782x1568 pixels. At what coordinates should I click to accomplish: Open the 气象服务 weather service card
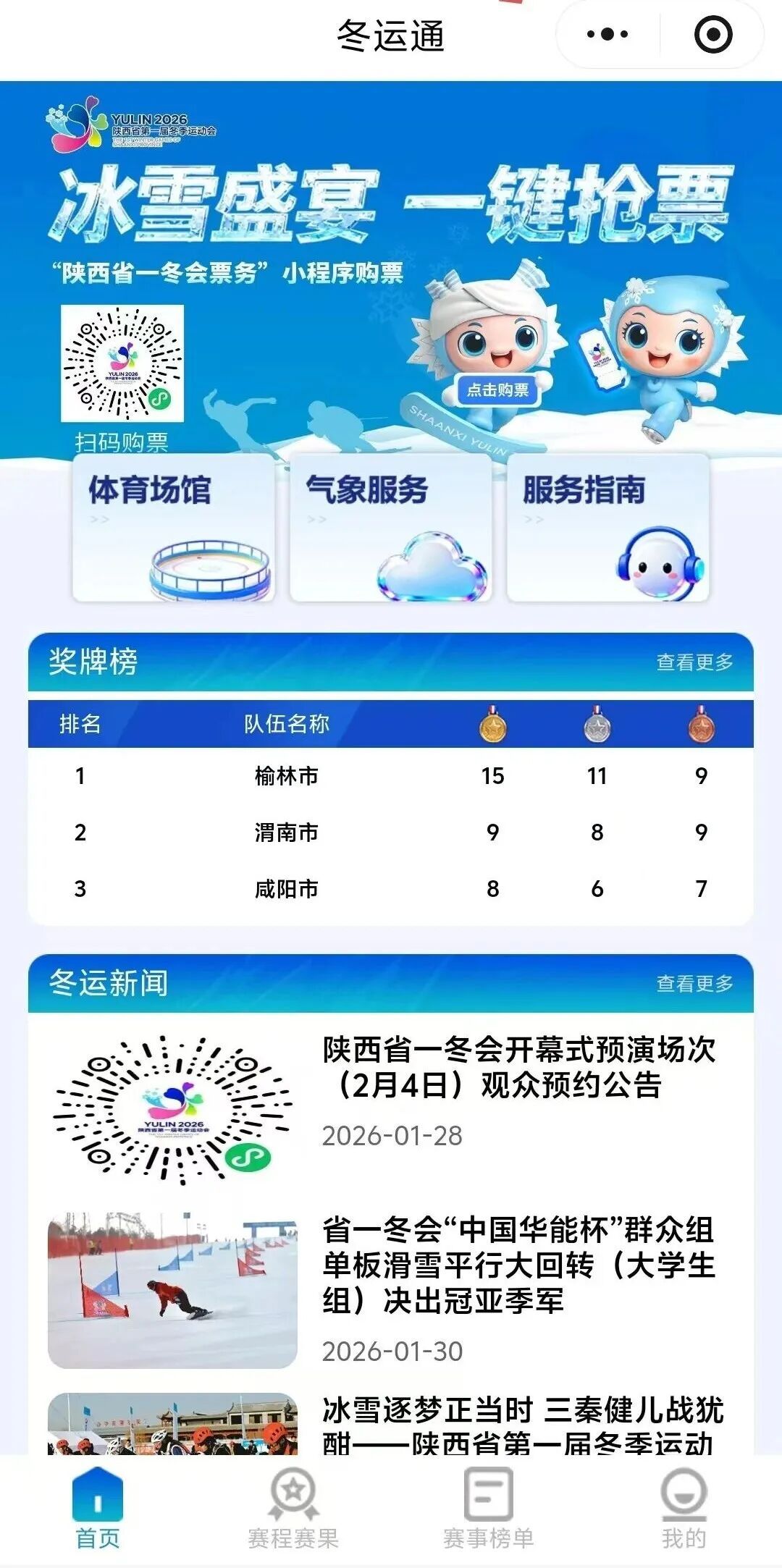tap(391, 528)
